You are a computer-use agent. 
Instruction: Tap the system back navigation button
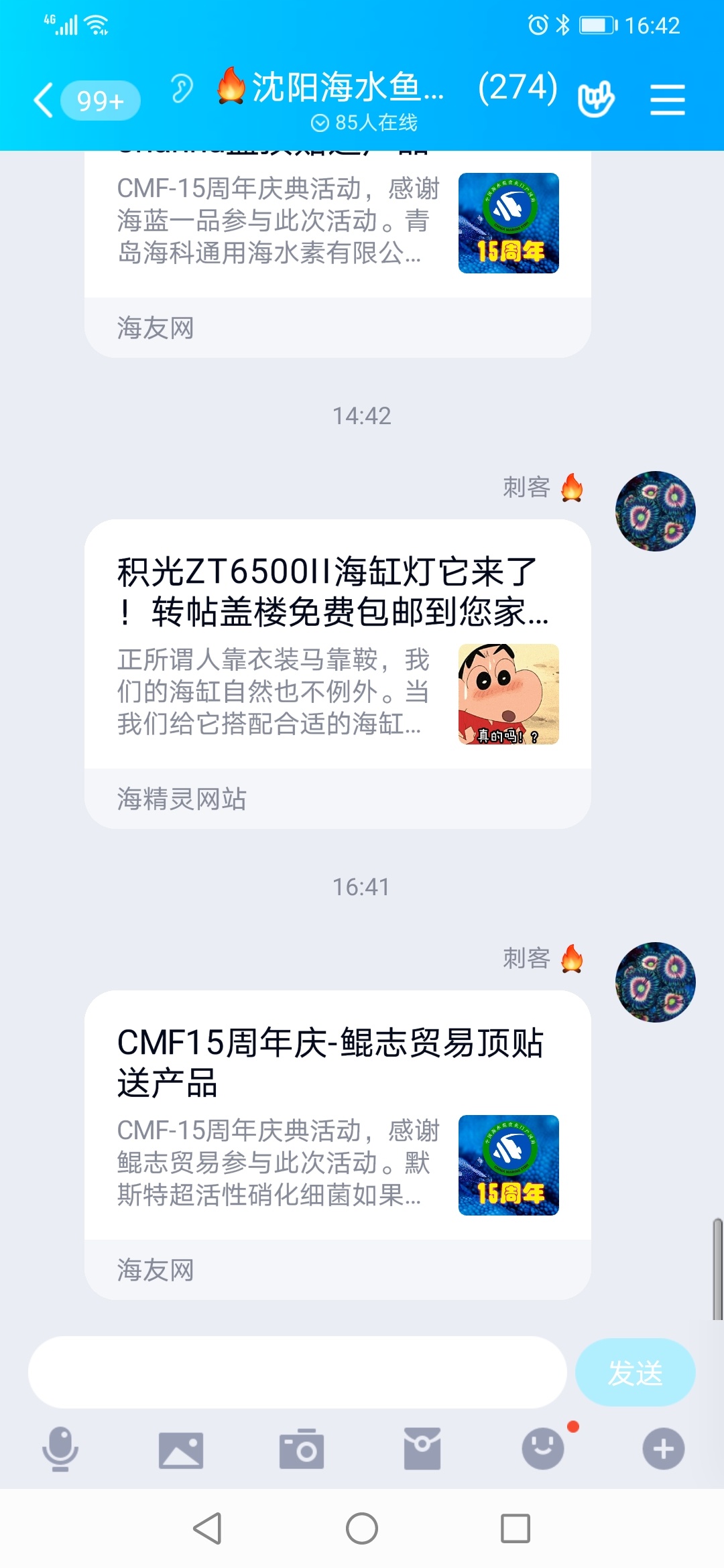[208, 1529]
